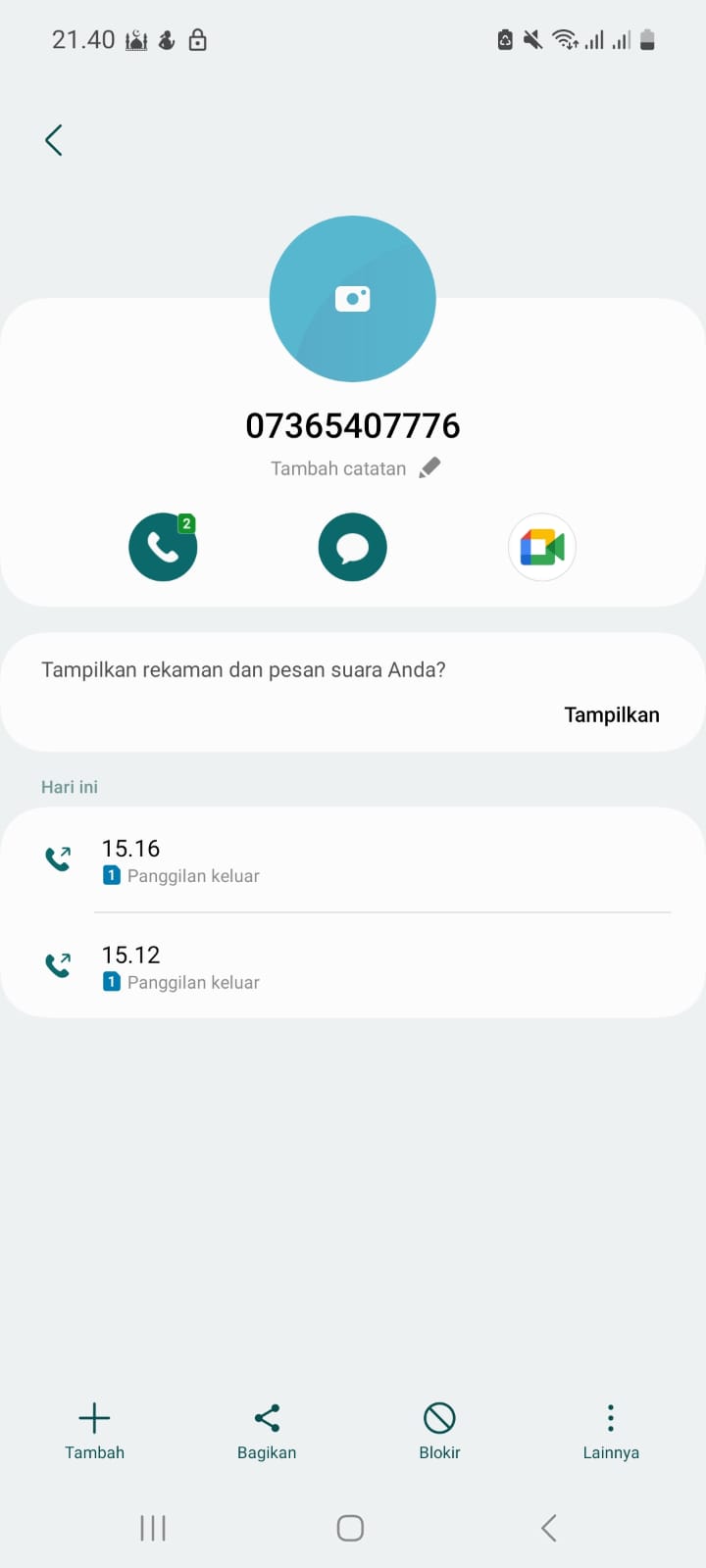Open messaging via the chat bubble icon
The width and height of the screenshot is (706, 1568).
[x=352, y=547]
